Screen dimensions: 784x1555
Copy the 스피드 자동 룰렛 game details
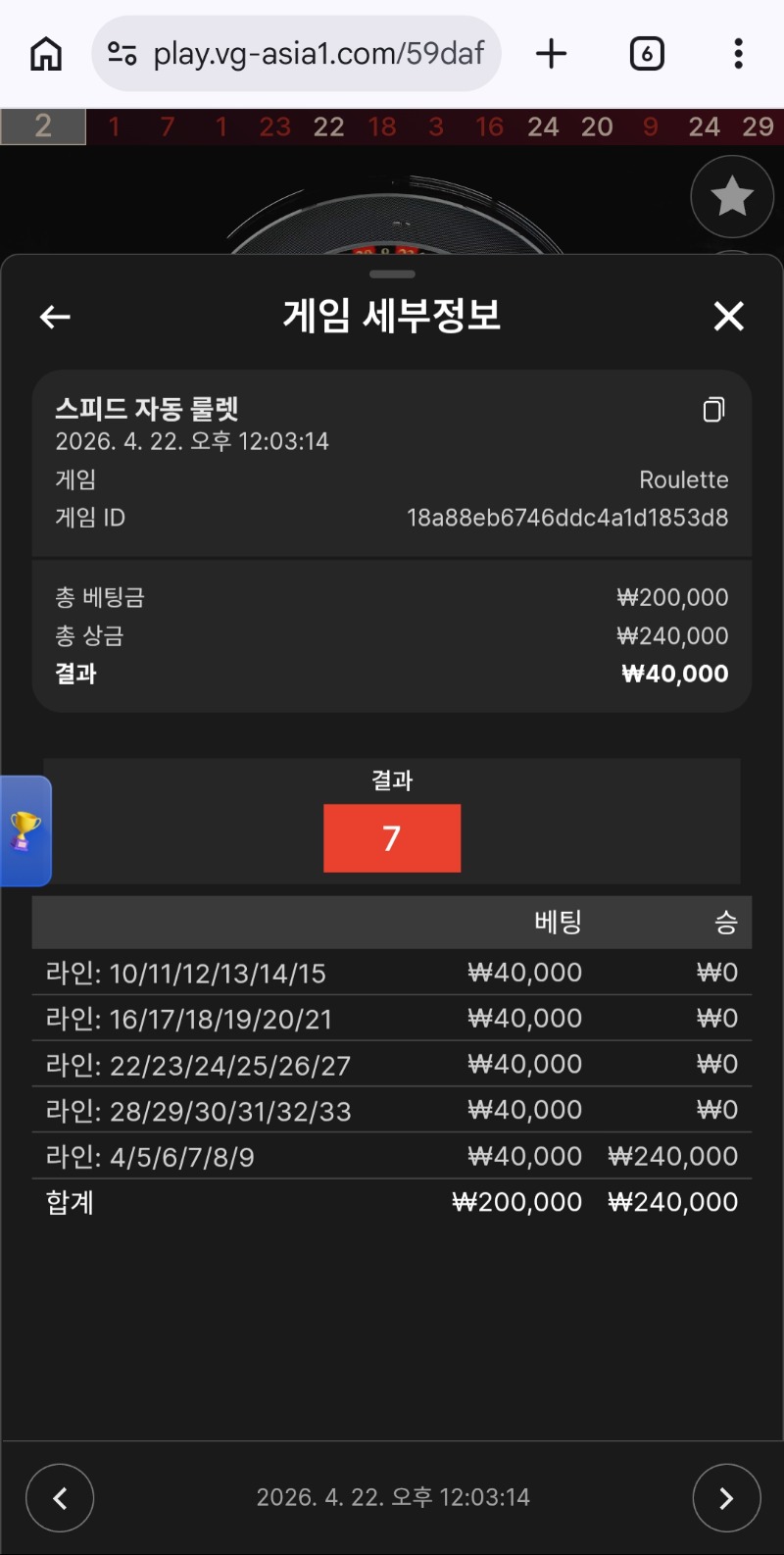click(713, 410)
